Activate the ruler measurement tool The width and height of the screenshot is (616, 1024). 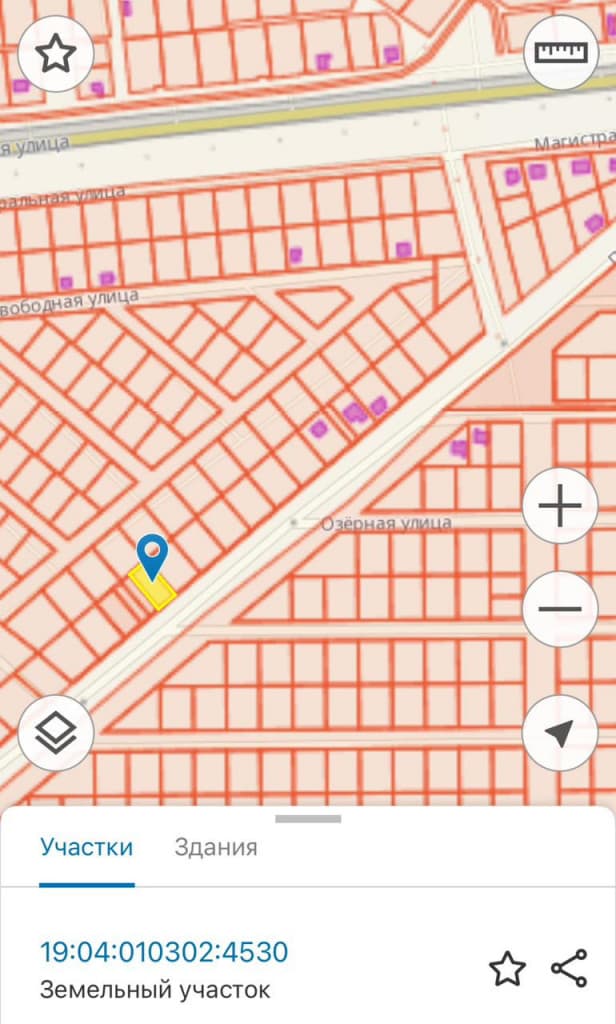pos(560,54)
